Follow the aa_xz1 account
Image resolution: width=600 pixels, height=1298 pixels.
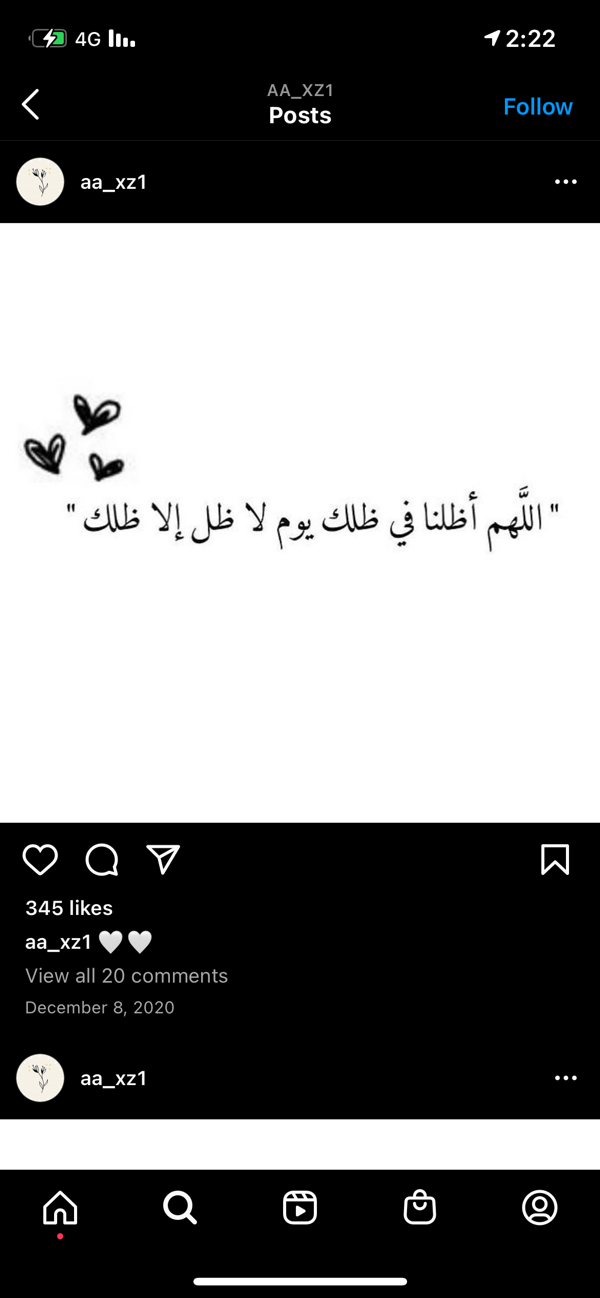tap(537, 106)
